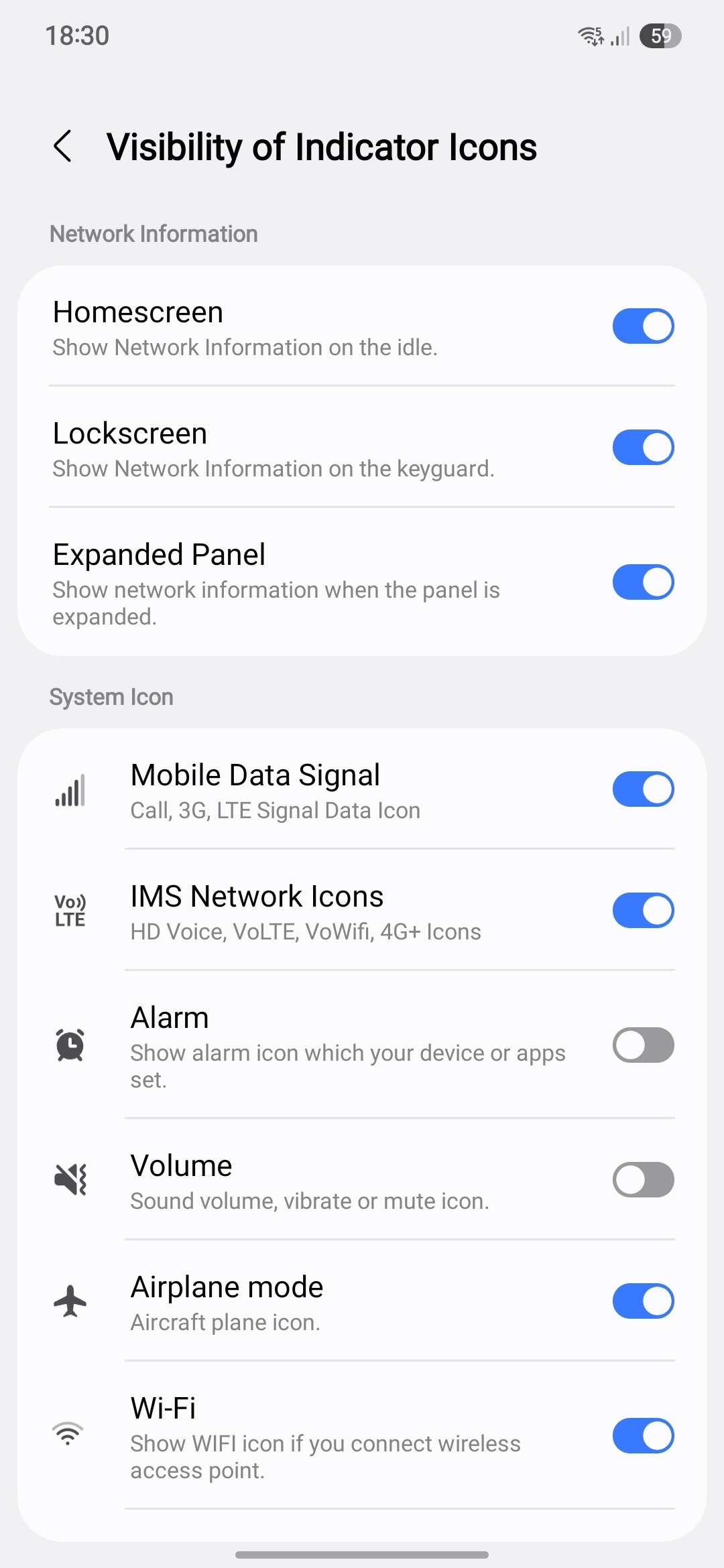Go back from Visibility of Indicator Icons

(x=63, y=146)
